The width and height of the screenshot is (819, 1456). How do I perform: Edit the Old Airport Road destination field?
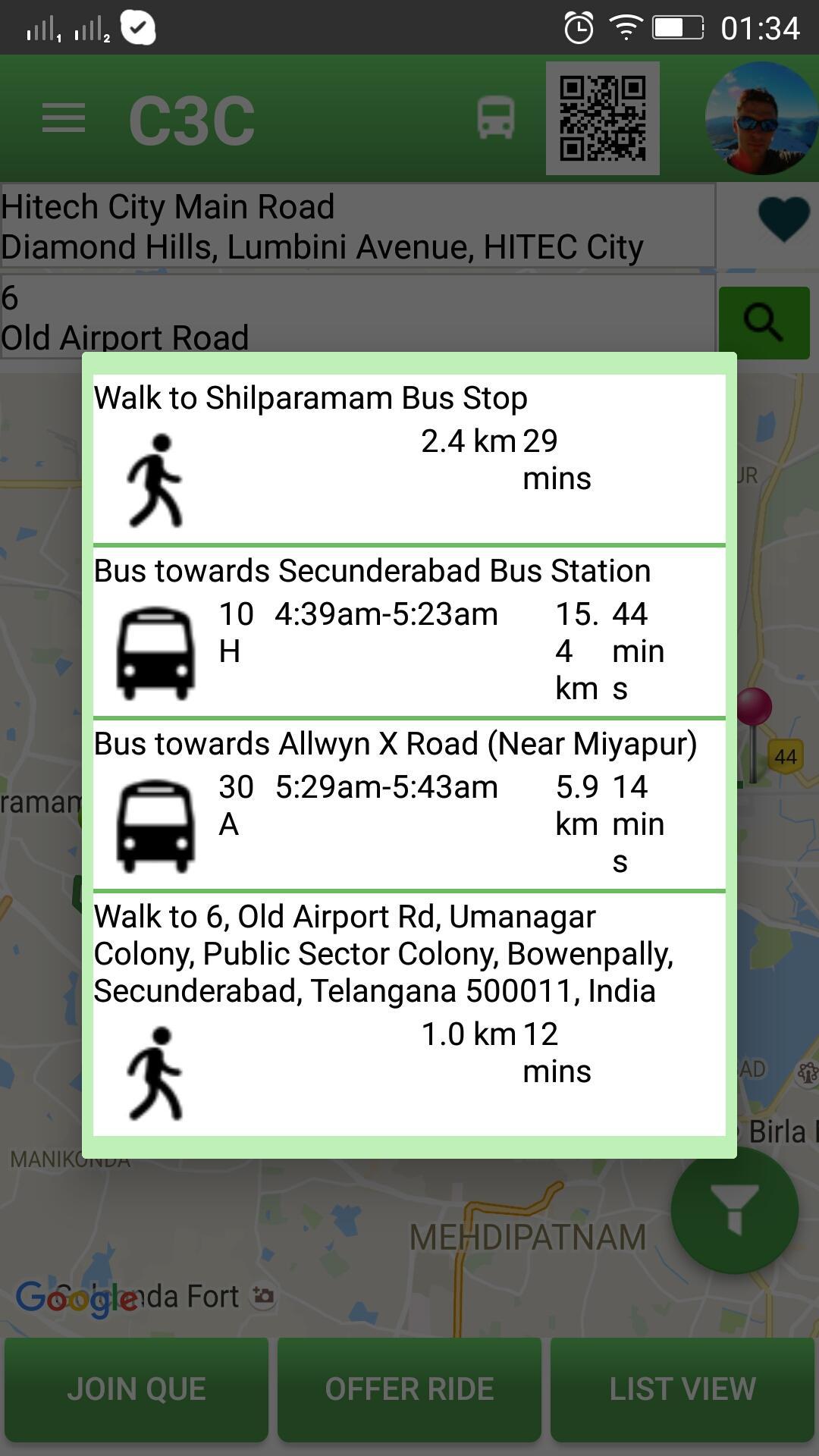point(356,318)
